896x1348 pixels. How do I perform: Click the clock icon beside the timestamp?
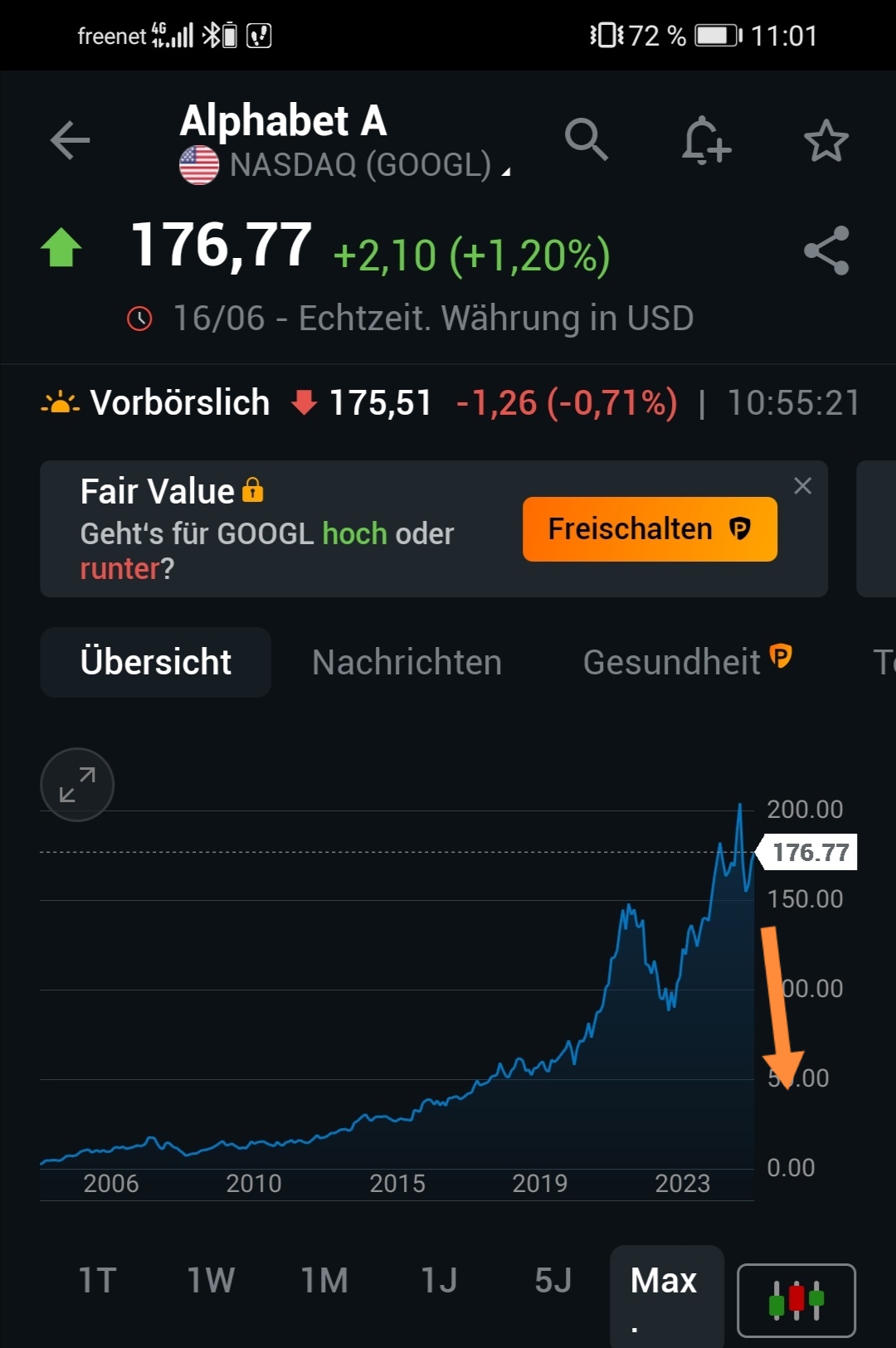click(x=141, y=318)
